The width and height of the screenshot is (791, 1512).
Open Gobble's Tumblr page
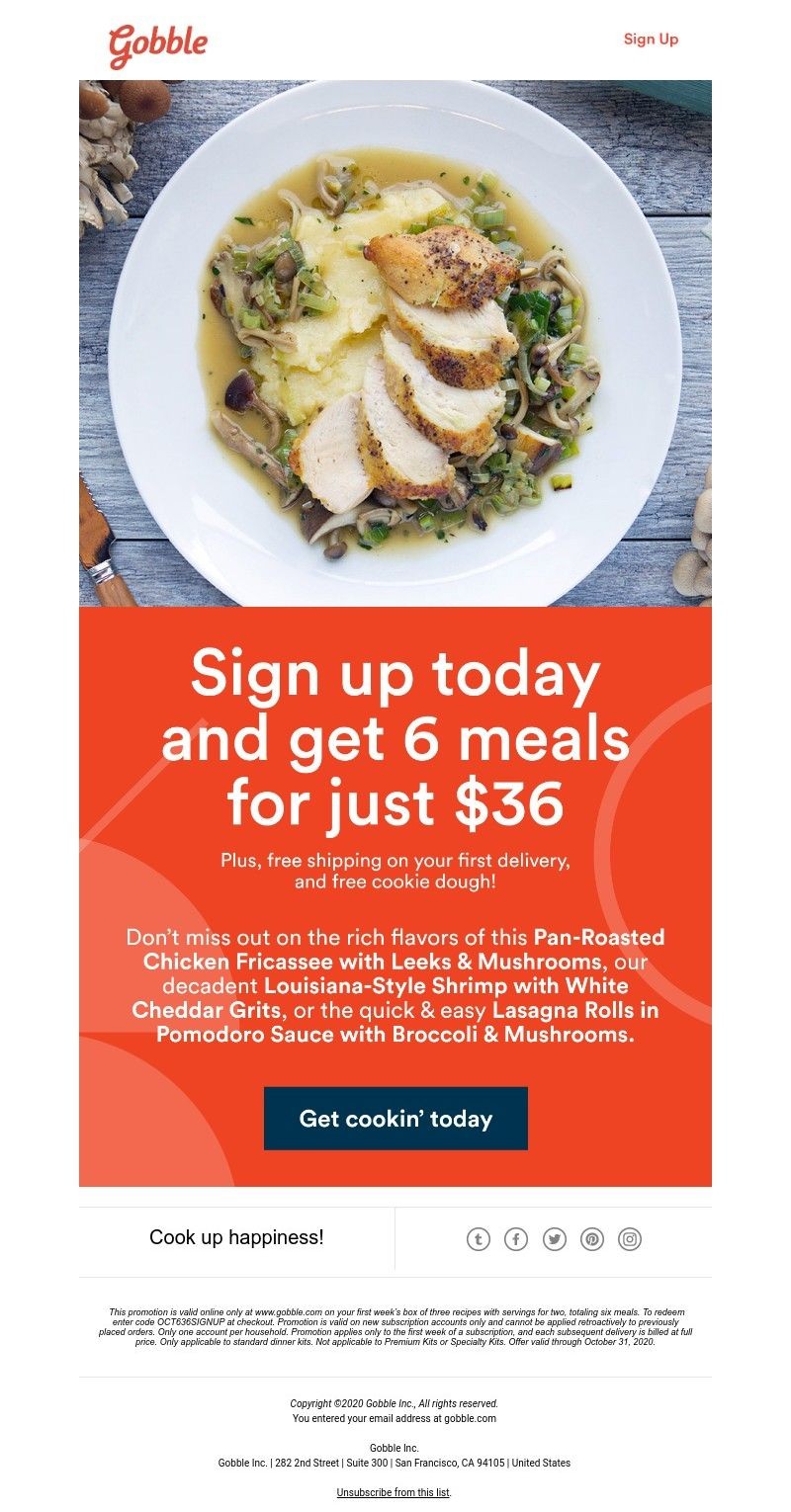pyautogui.click(x=479, y=1239)
